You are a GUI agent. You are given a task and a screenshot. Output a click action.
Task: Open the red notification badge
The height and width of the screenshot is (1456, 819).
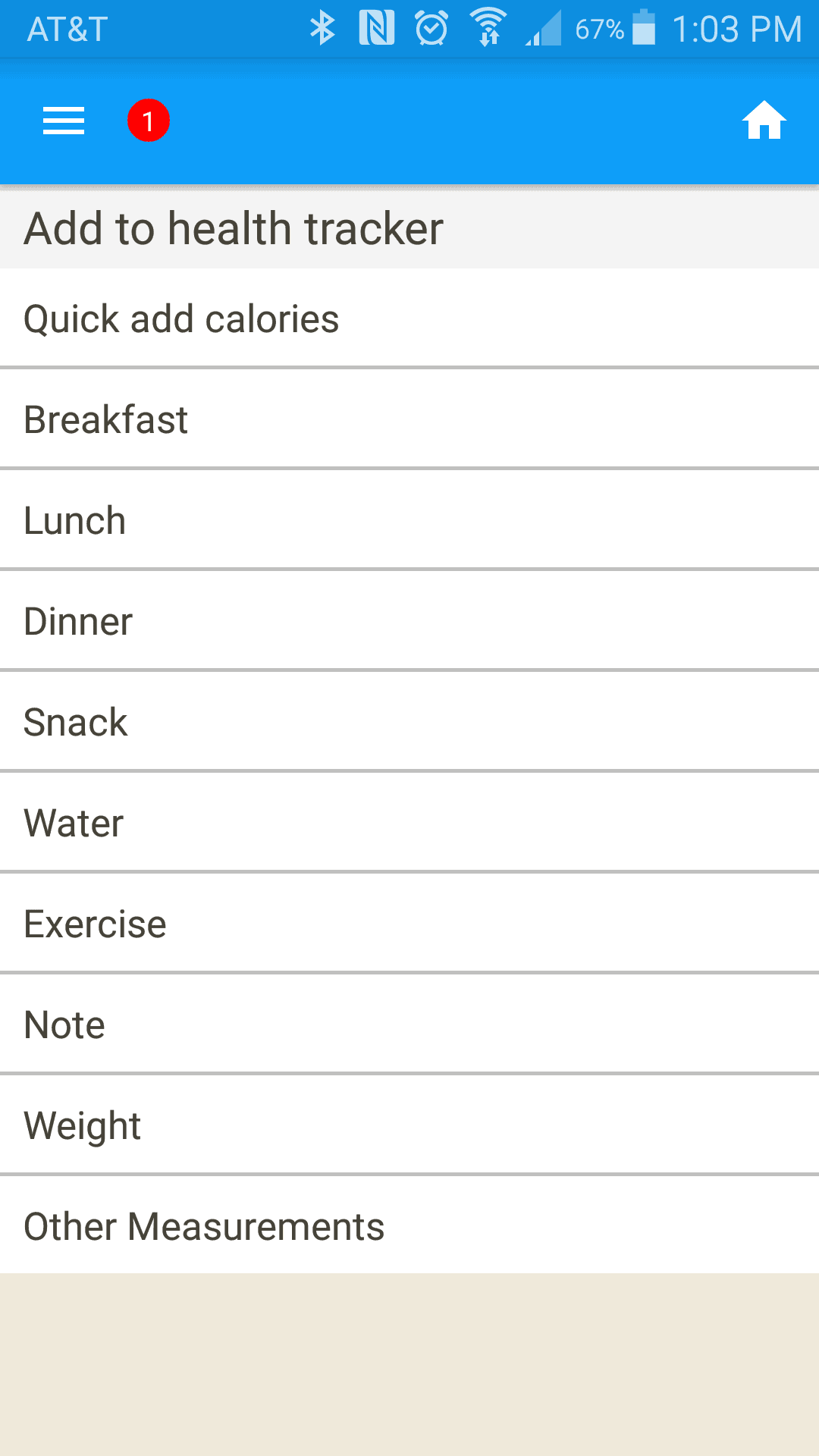click(148, 121)
